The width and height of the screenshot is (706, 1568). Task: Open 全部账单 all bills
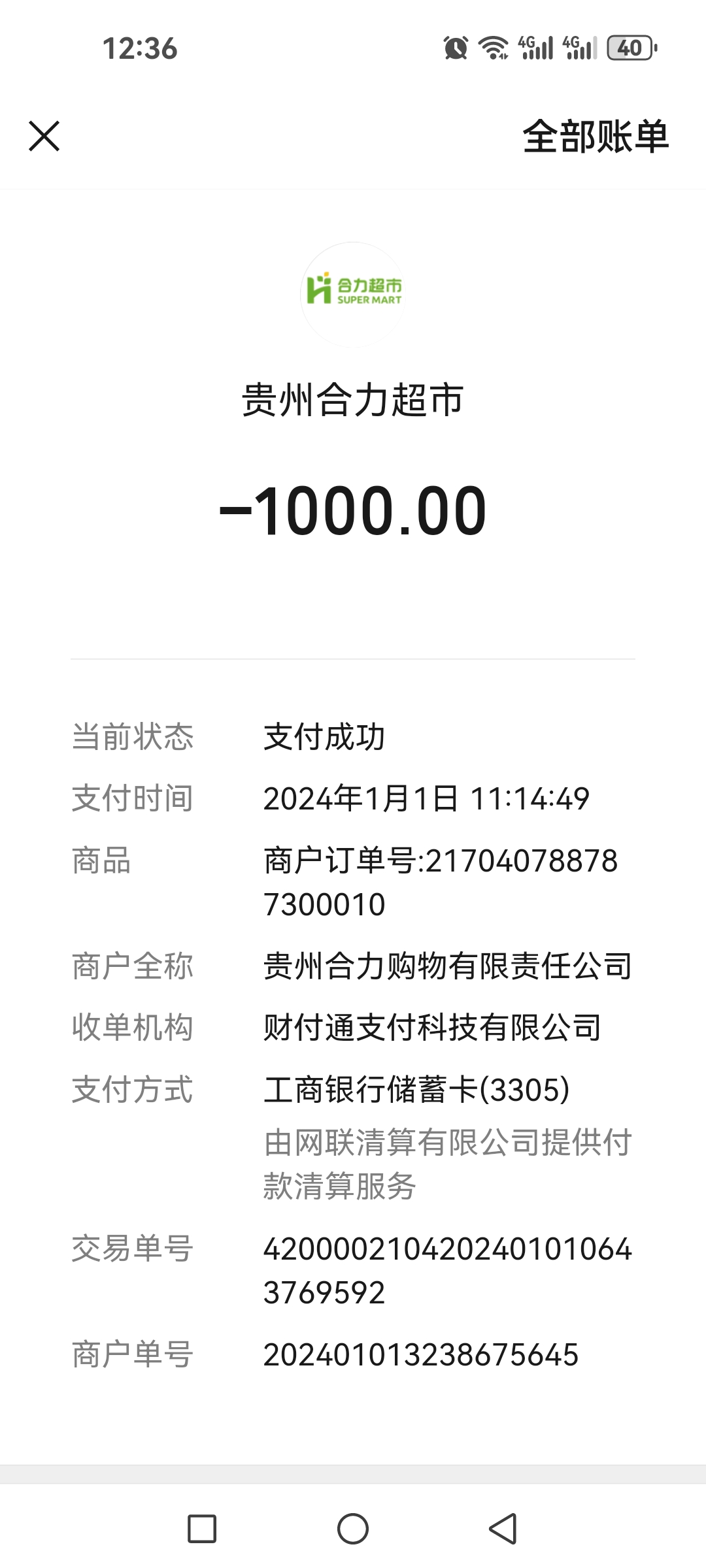pos(595,137)
